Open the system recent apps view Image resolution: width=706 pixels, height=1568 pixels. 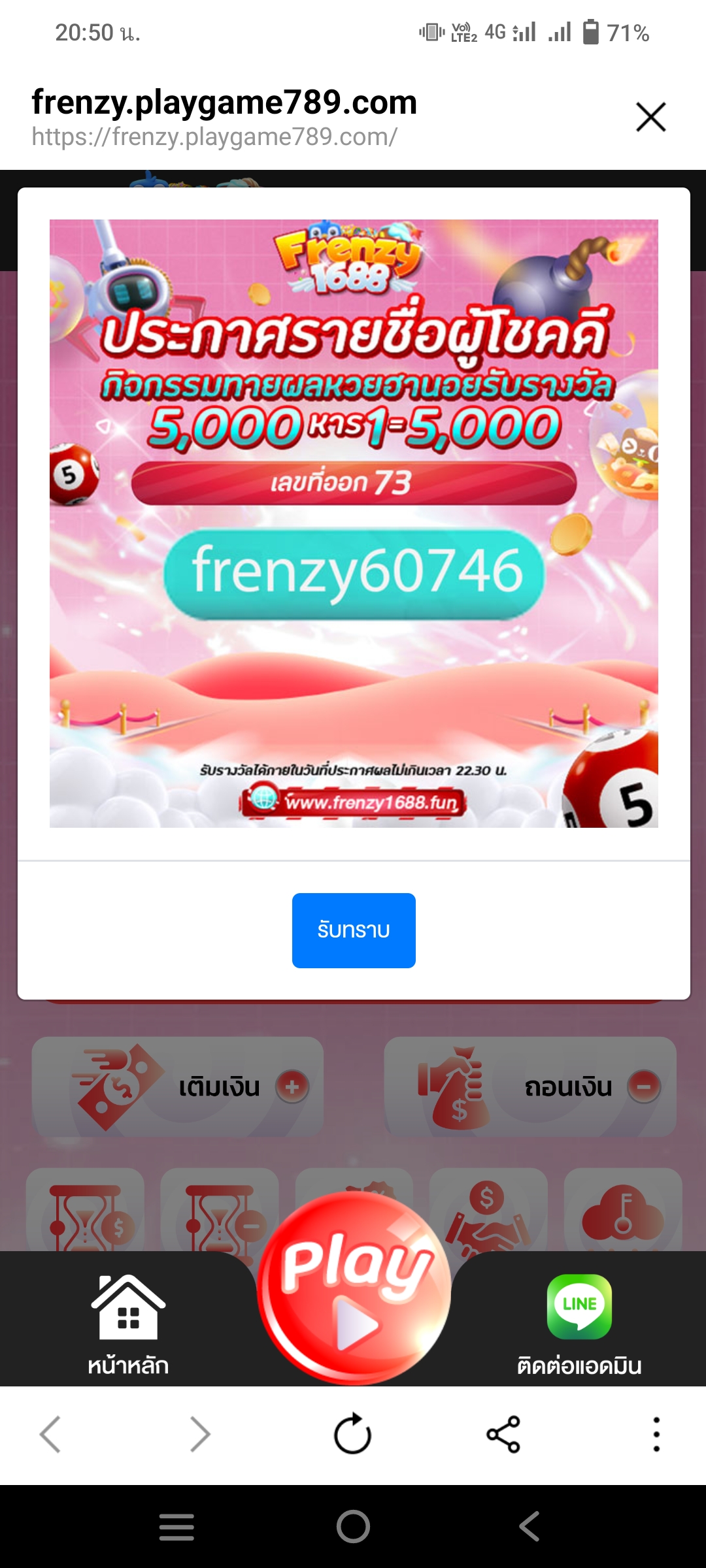[176, 1527]
